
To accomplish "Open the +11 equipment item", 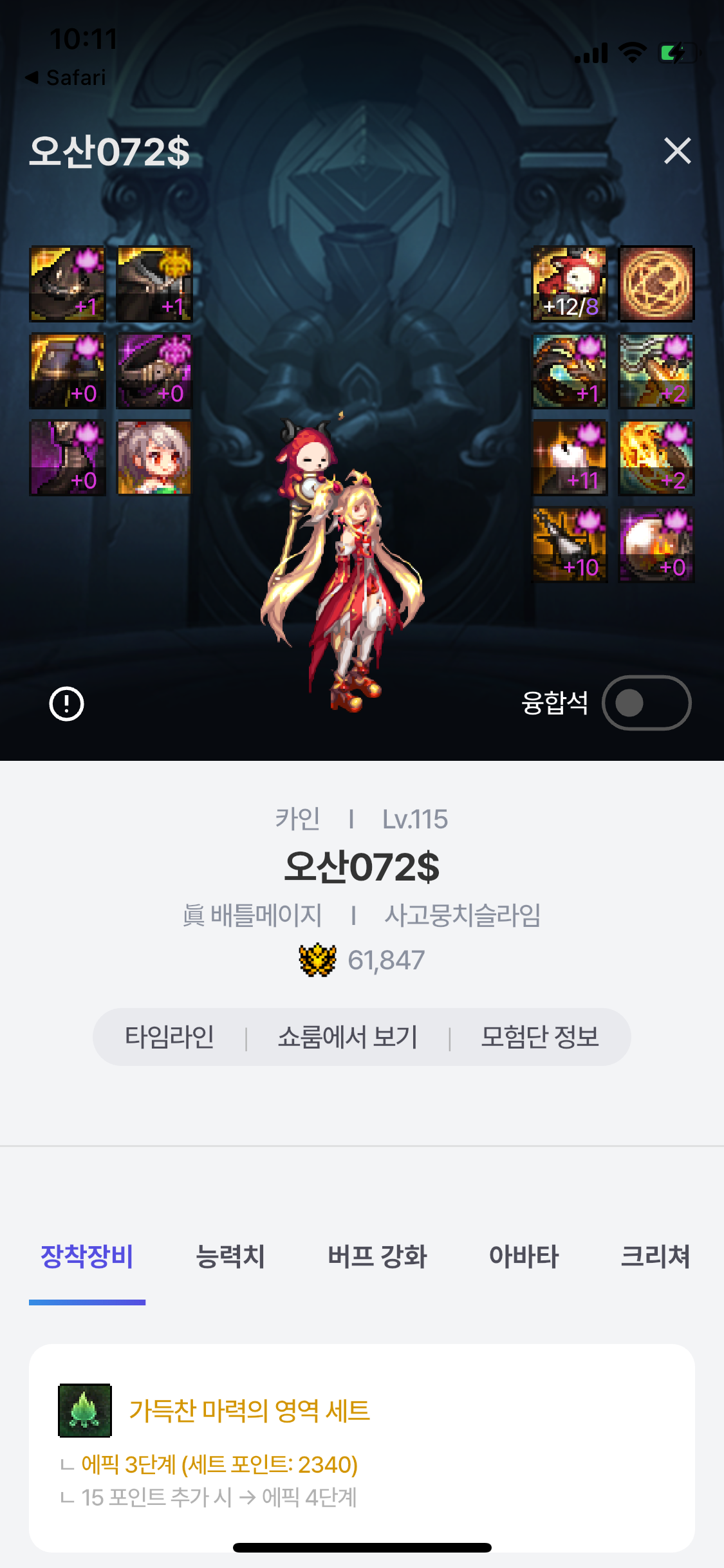I will pyautogui.click(x=570, y=458).
